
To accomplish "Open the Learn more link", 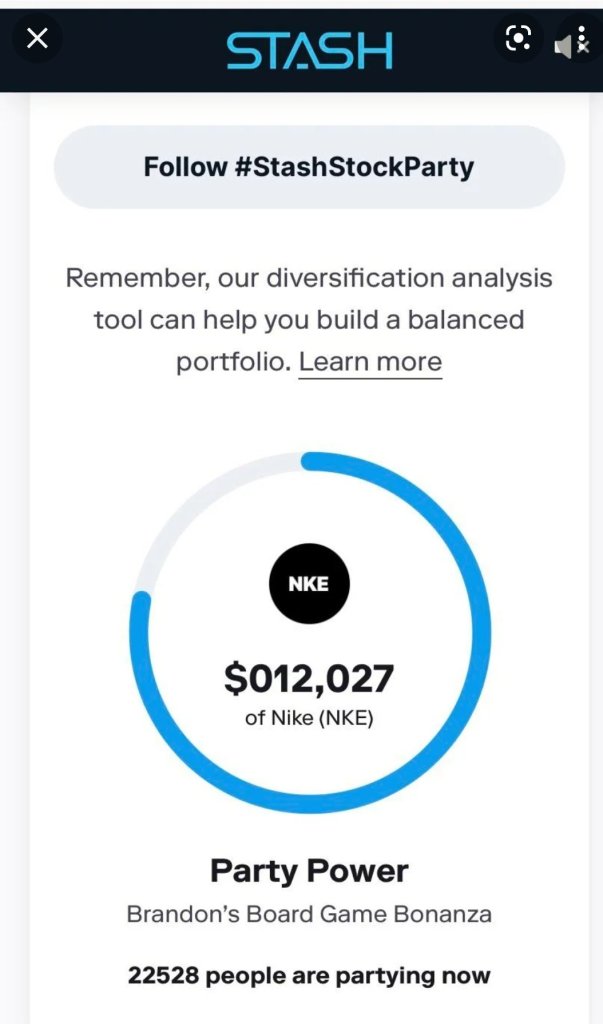I will [370, 361].
